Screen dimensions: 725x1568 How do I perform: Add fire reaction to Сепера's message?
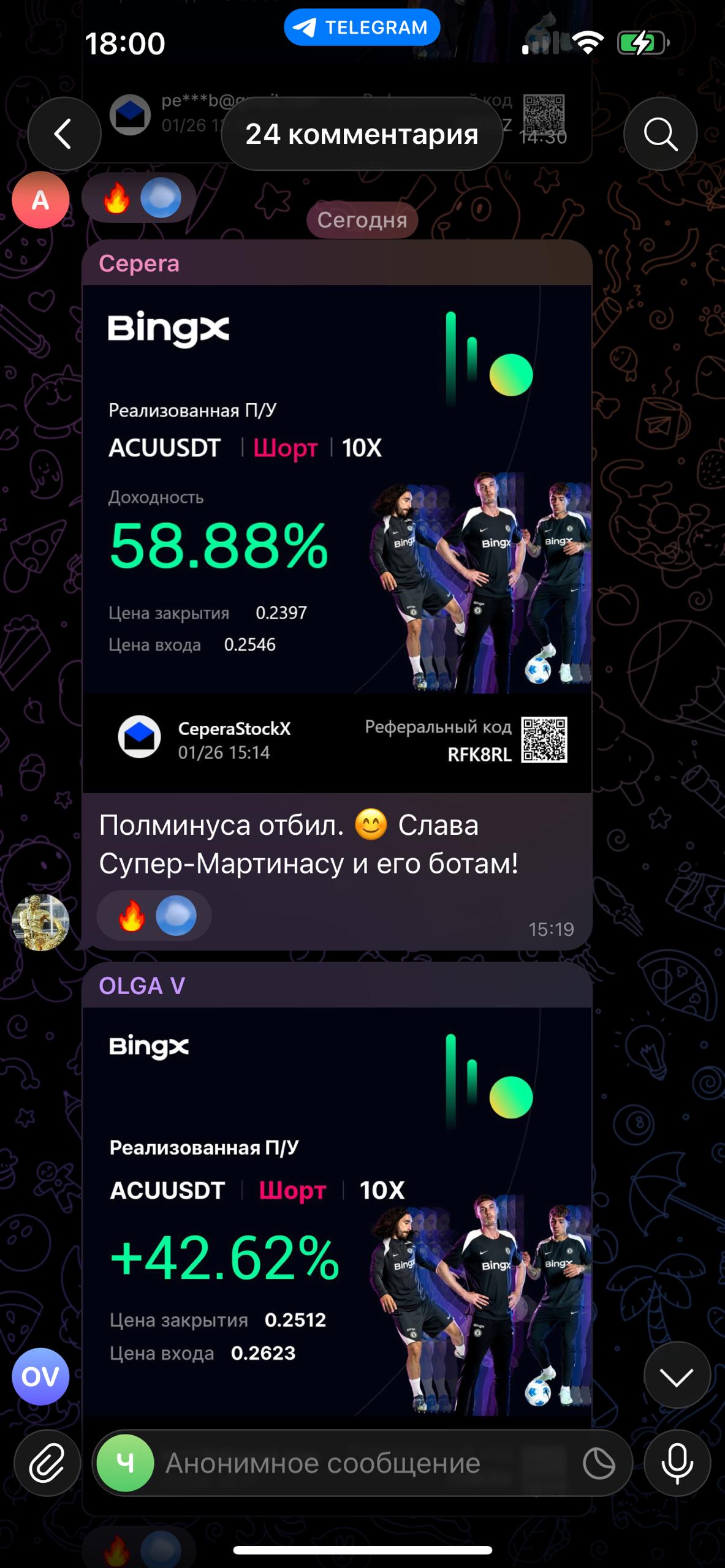coord(132,916)
